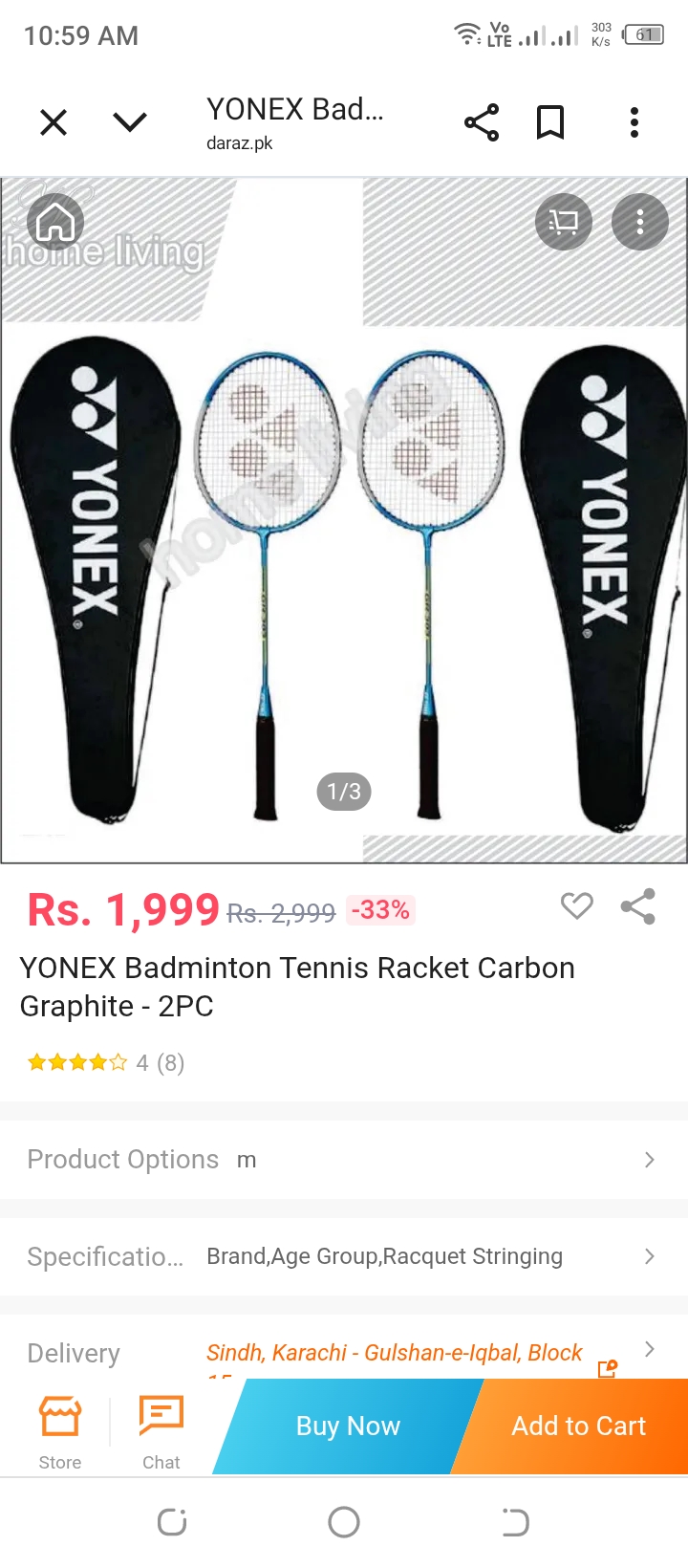Image resolution: width=688 pixels, height=1568 pixels.
Task: Open Product Options row
Action: click(x=344, y=1160)
